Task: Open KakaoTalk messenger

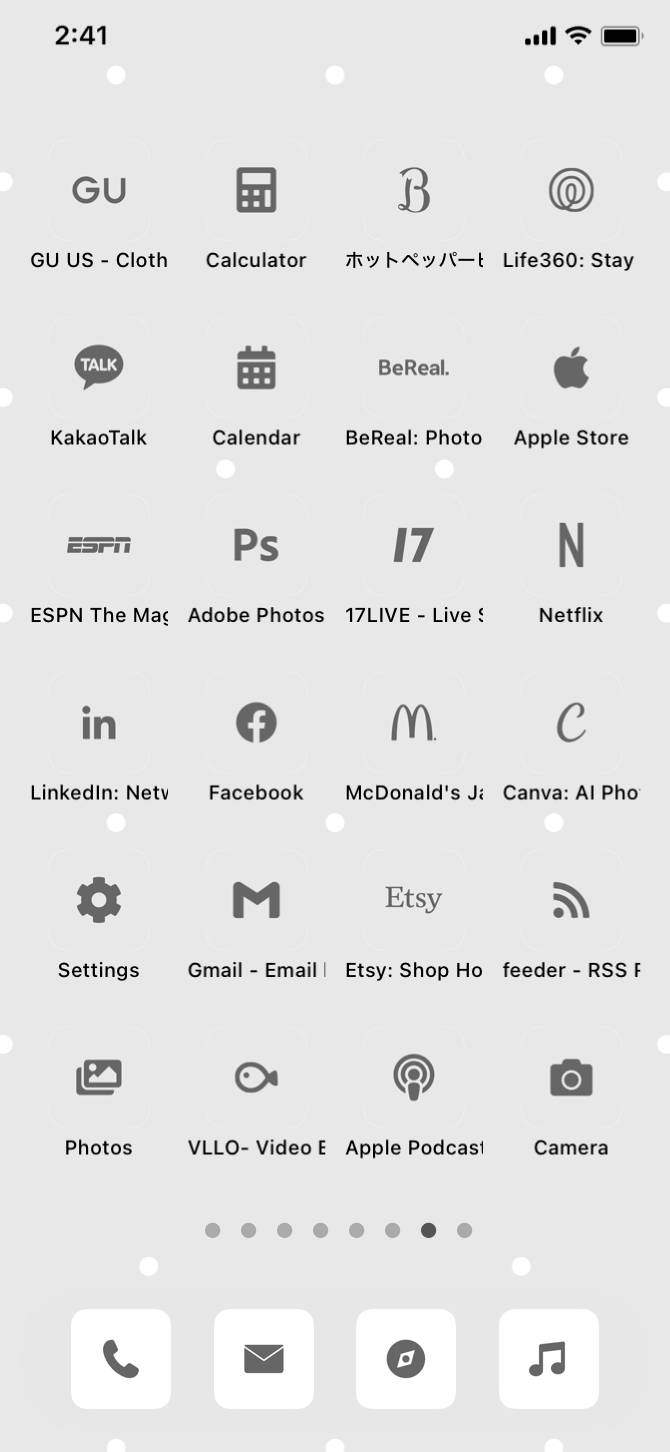Action: pos(99,367)
